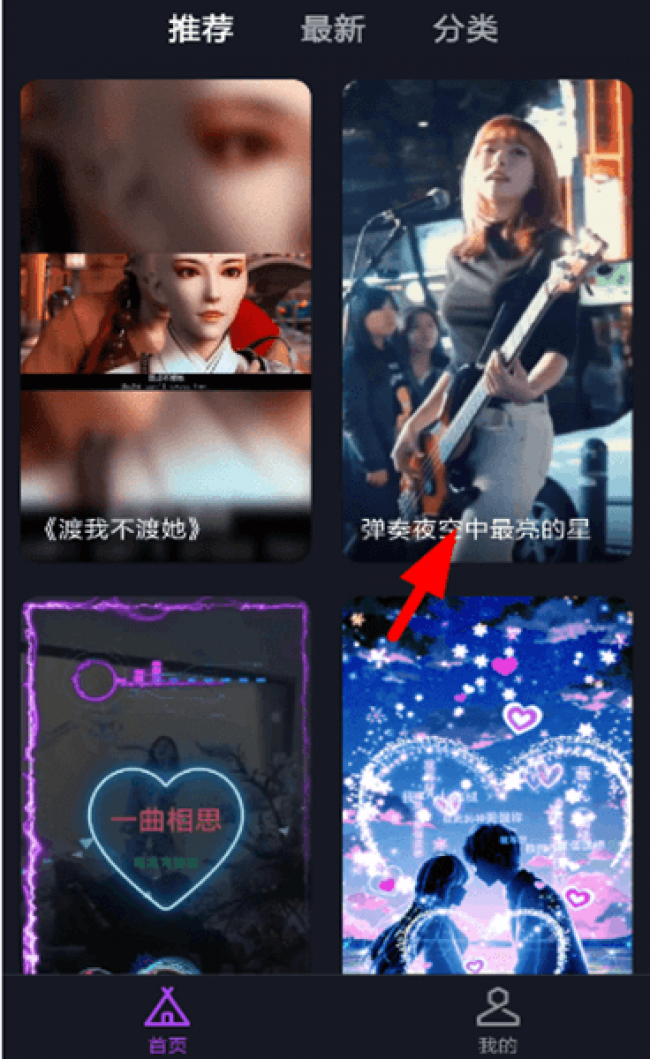Open the 《渡我不渡她》 template
650x1059 pixels.
tap(166, 320)
